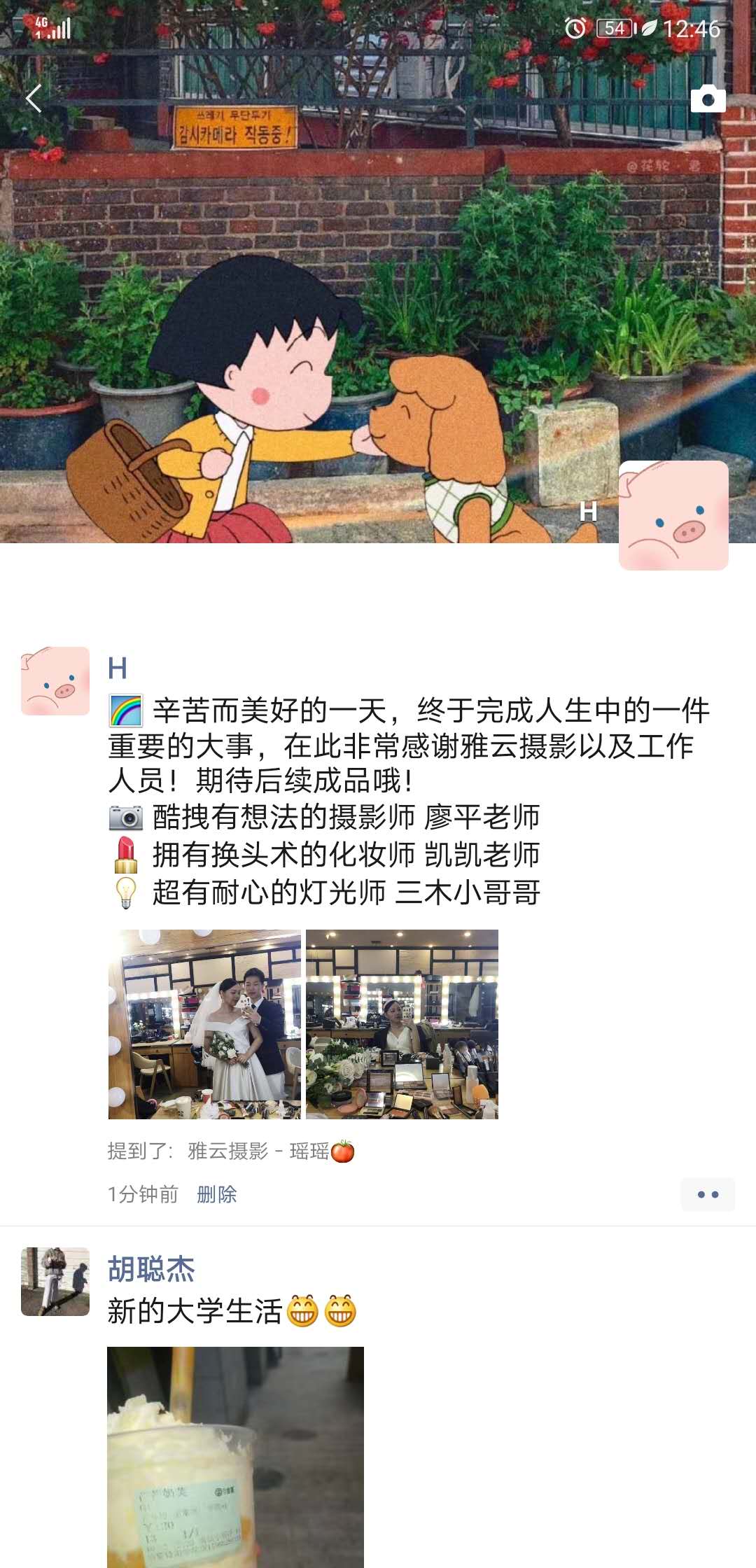Open 胡聪杰's profile name link
756x1568 pixels.
coord(151,1269)
